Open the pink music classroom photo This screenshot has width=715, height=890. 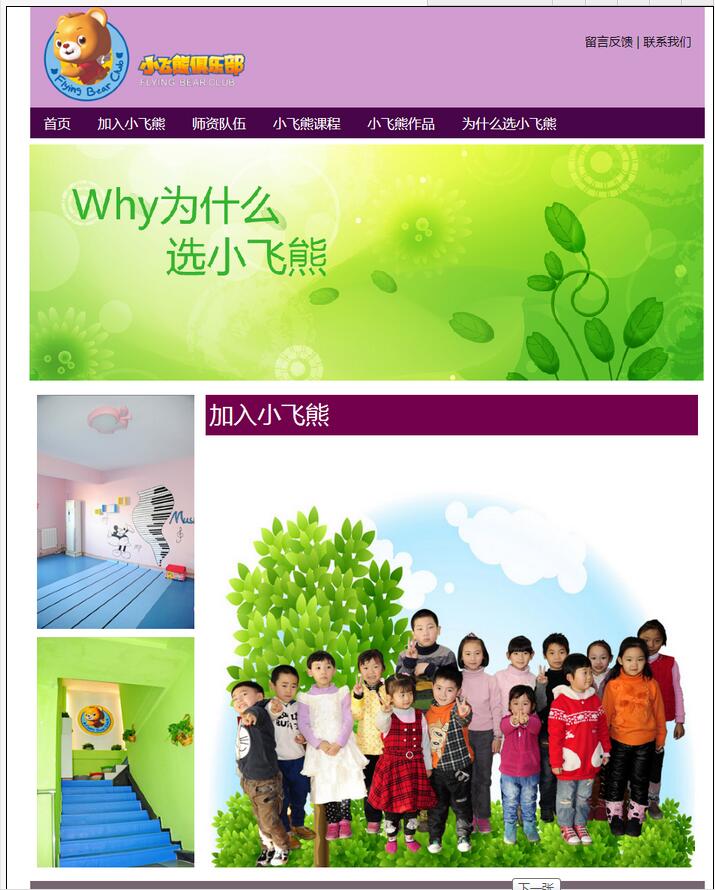pyautogui.click(x=116, y=511)
